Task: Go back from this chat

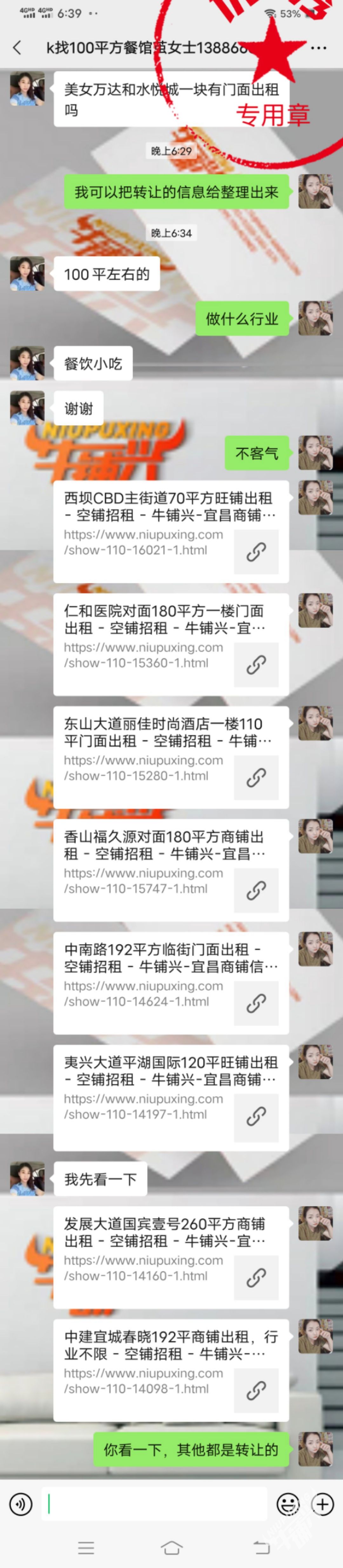Action: tap(17, 47)
